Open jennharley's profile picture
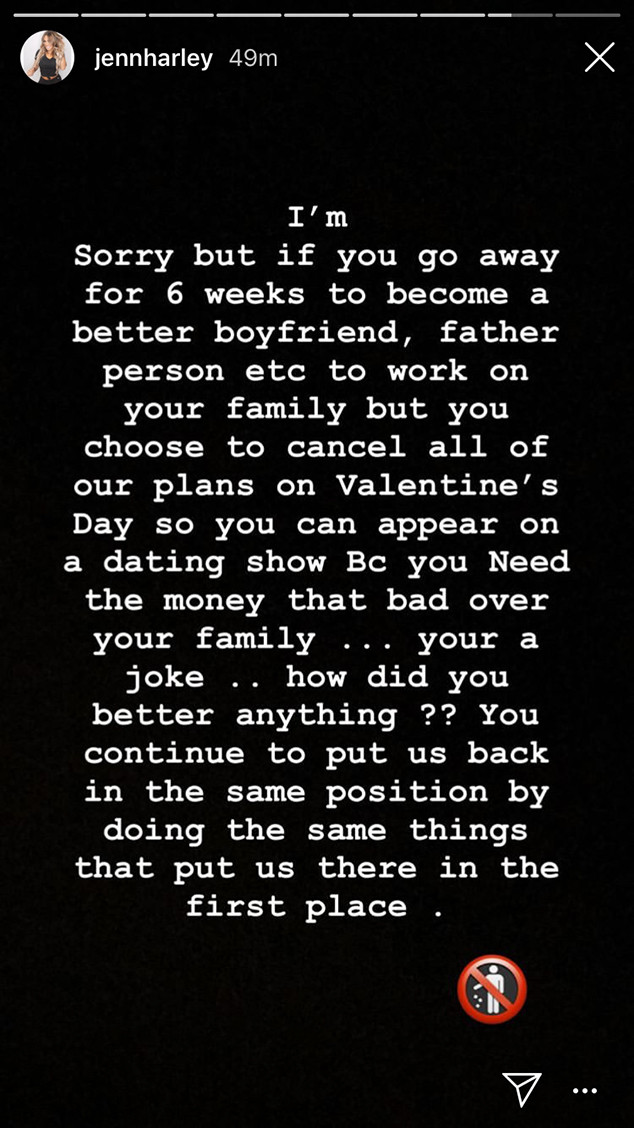 (x=47, y=58)
